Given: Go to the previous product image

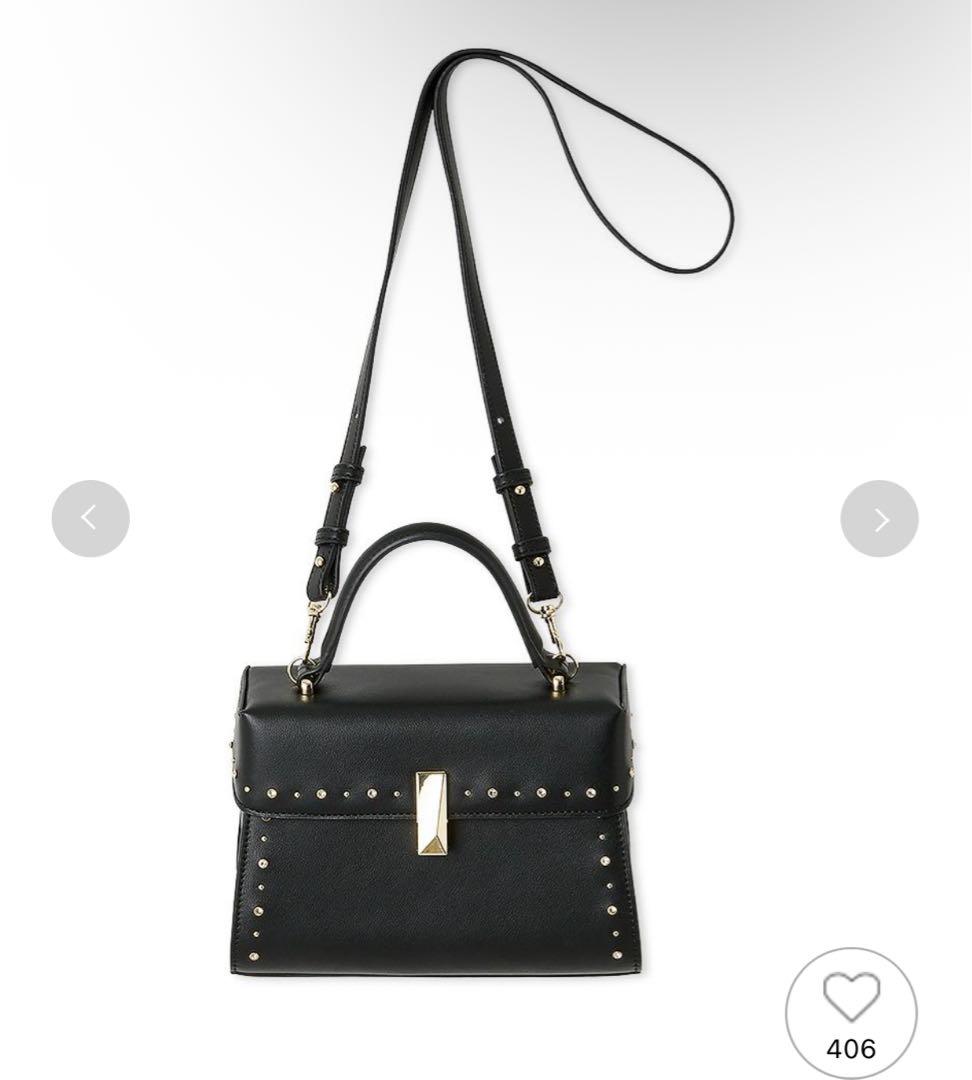Looking at the screenshot, I should pyautogui.click(x=90, y=518).
